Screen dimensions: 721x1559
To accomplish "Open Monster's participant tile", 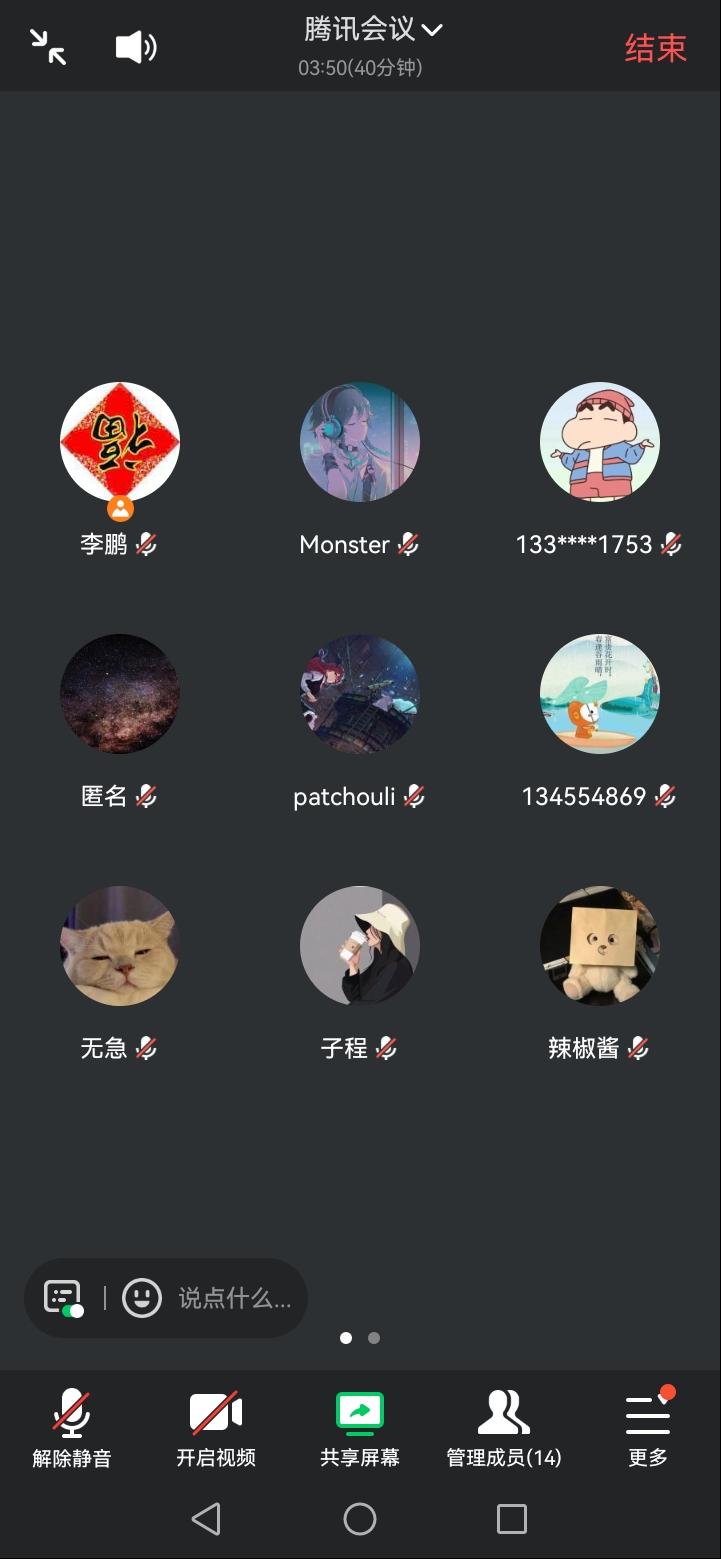I will 360,442.
